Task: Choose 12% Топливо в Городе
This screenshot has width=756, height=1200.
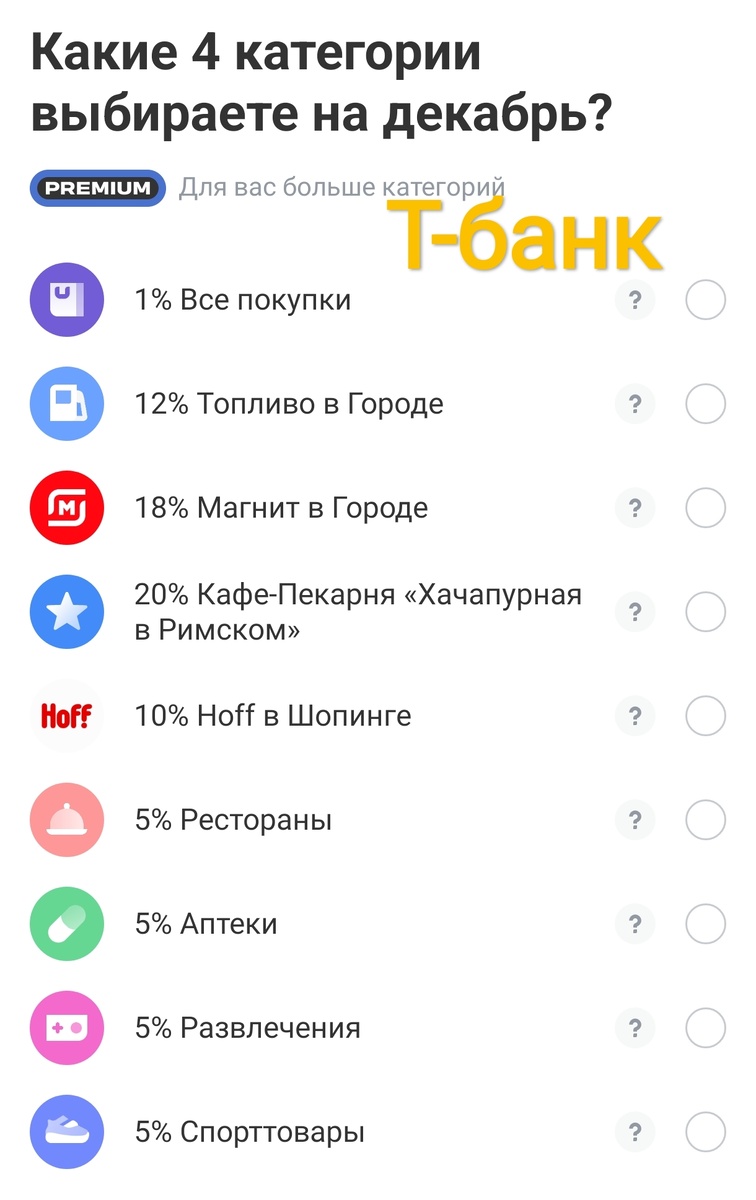Action: (x=705, y=404)
